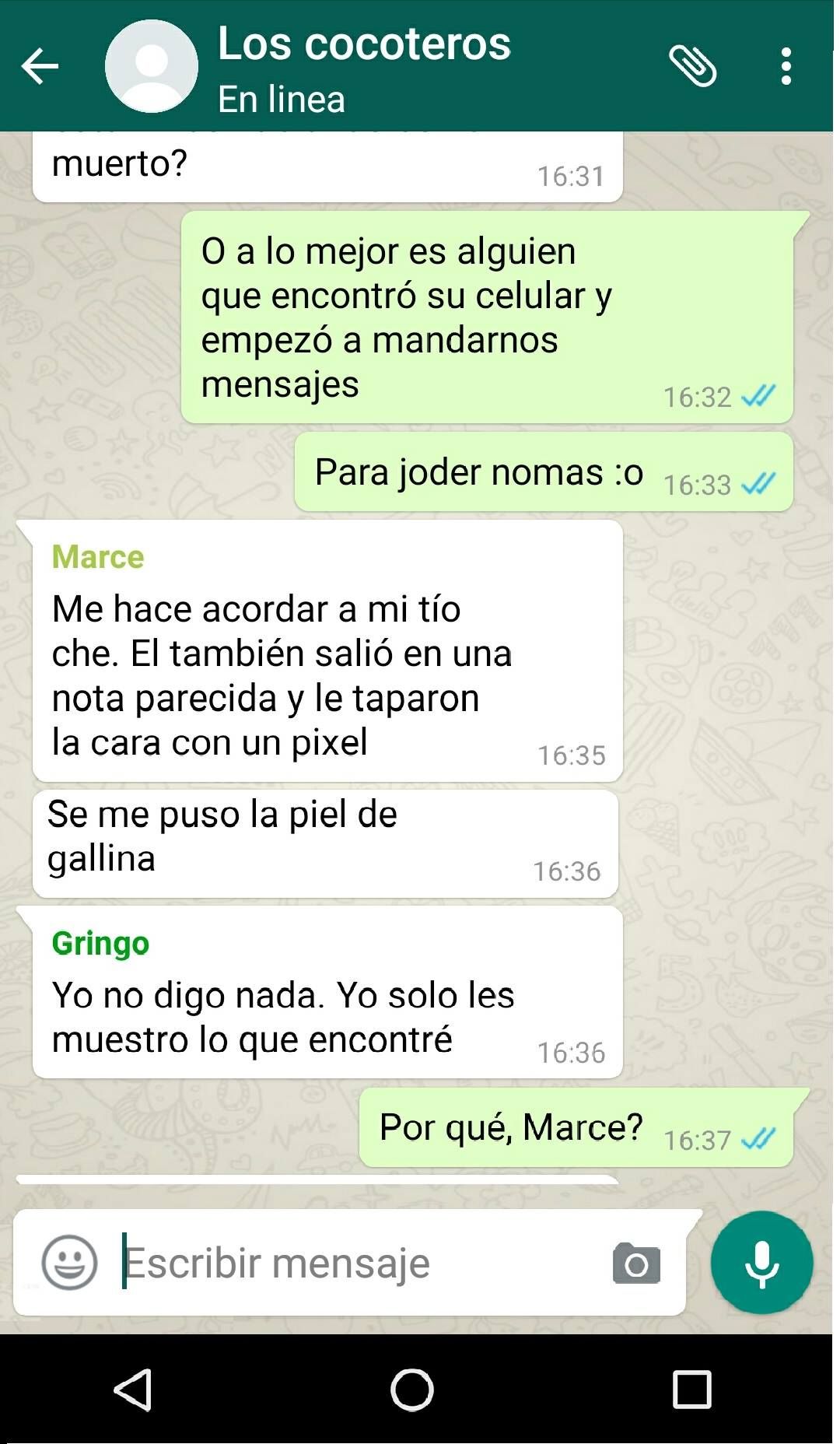Viewport: 840px width, 1444px height.
Task: Go back from the Los cocoteros chat
Action: pyautogui.click(x=40, y=66)
